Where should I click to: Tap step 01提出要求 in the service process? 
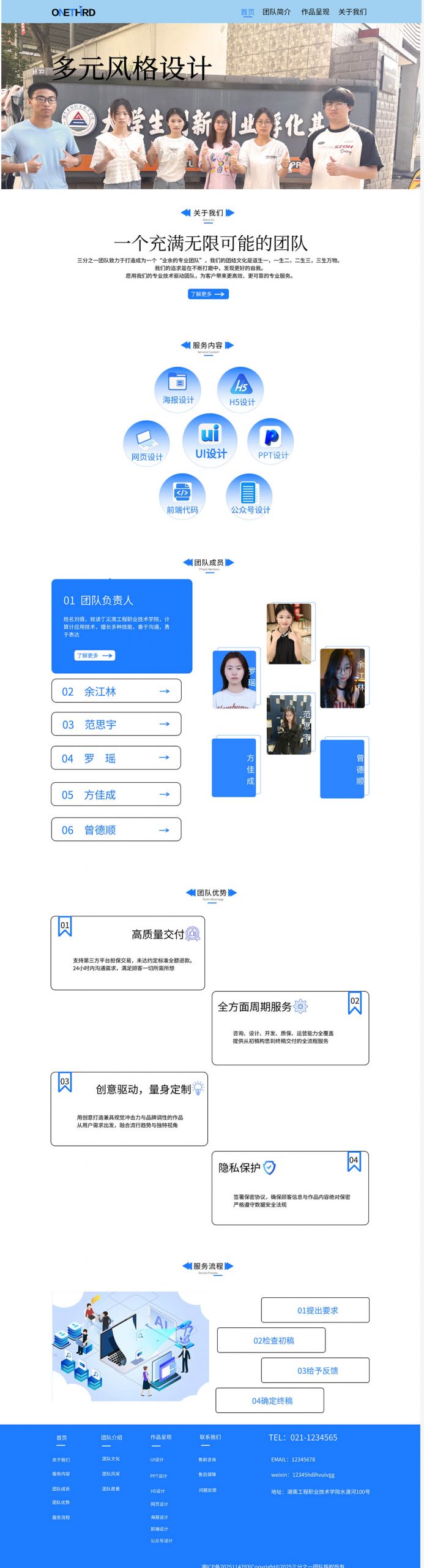315,1310
